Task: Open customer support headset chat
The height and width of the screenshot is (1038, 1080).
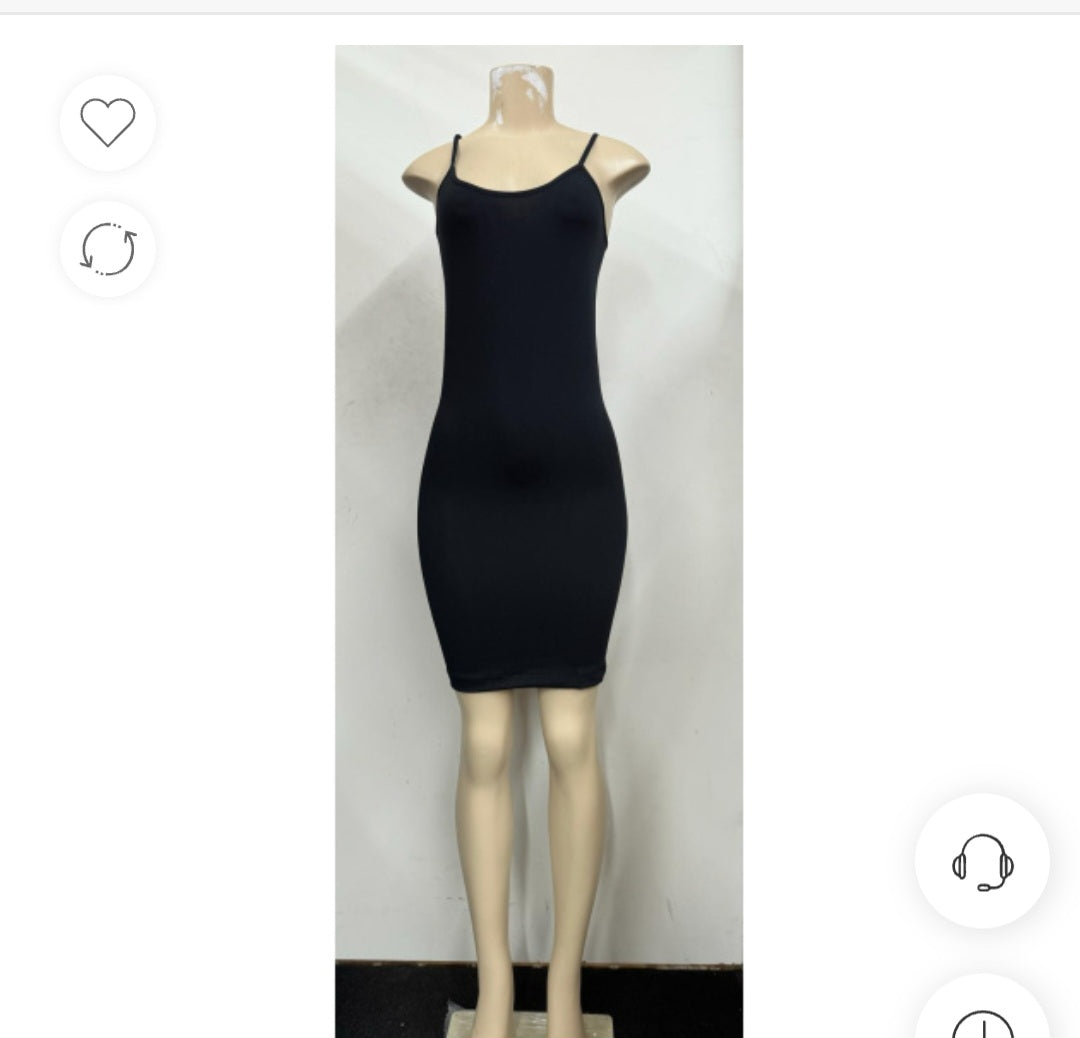Action: pos(982,861)
